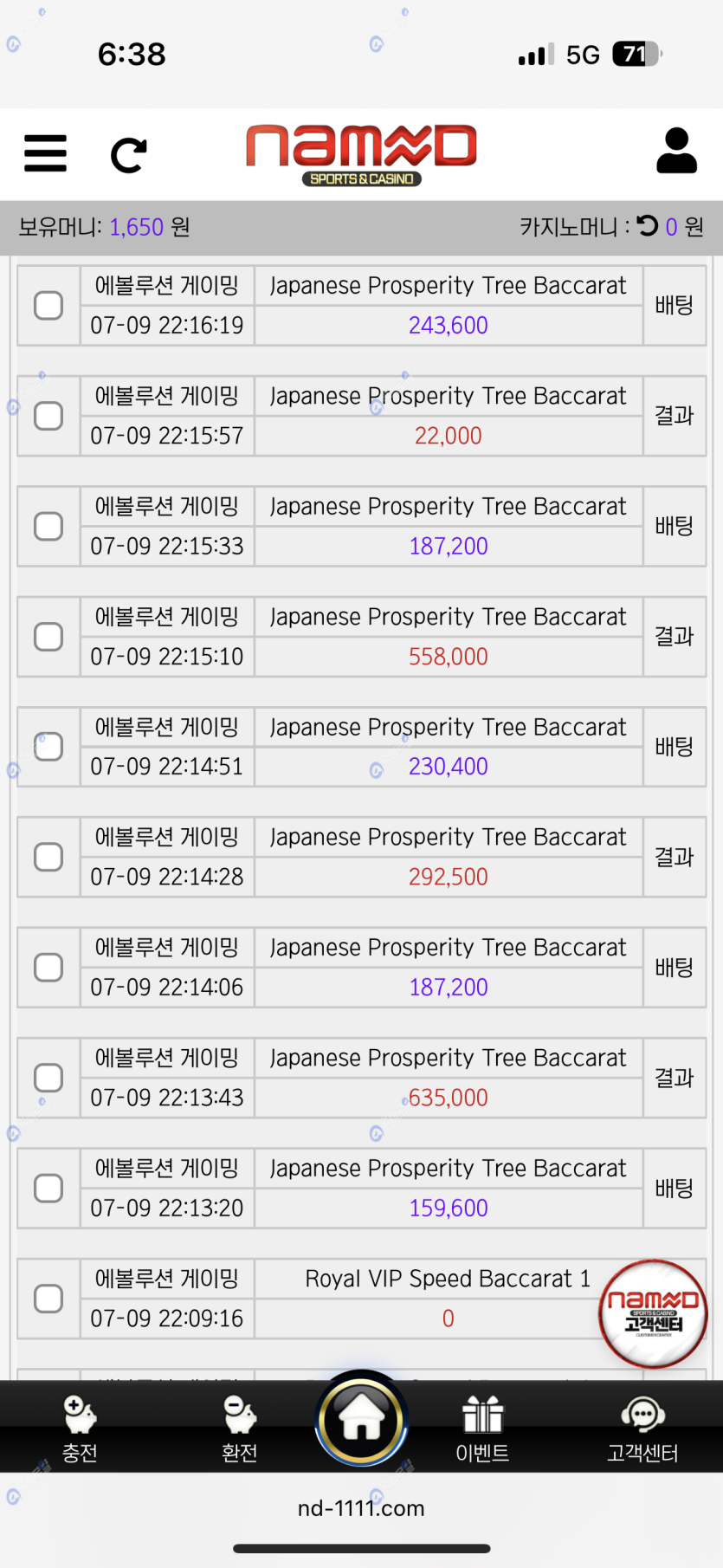The height and width of the screenshot is (1568, 723).
Task: Open the hamburger menu
Action: click(45, 153)
